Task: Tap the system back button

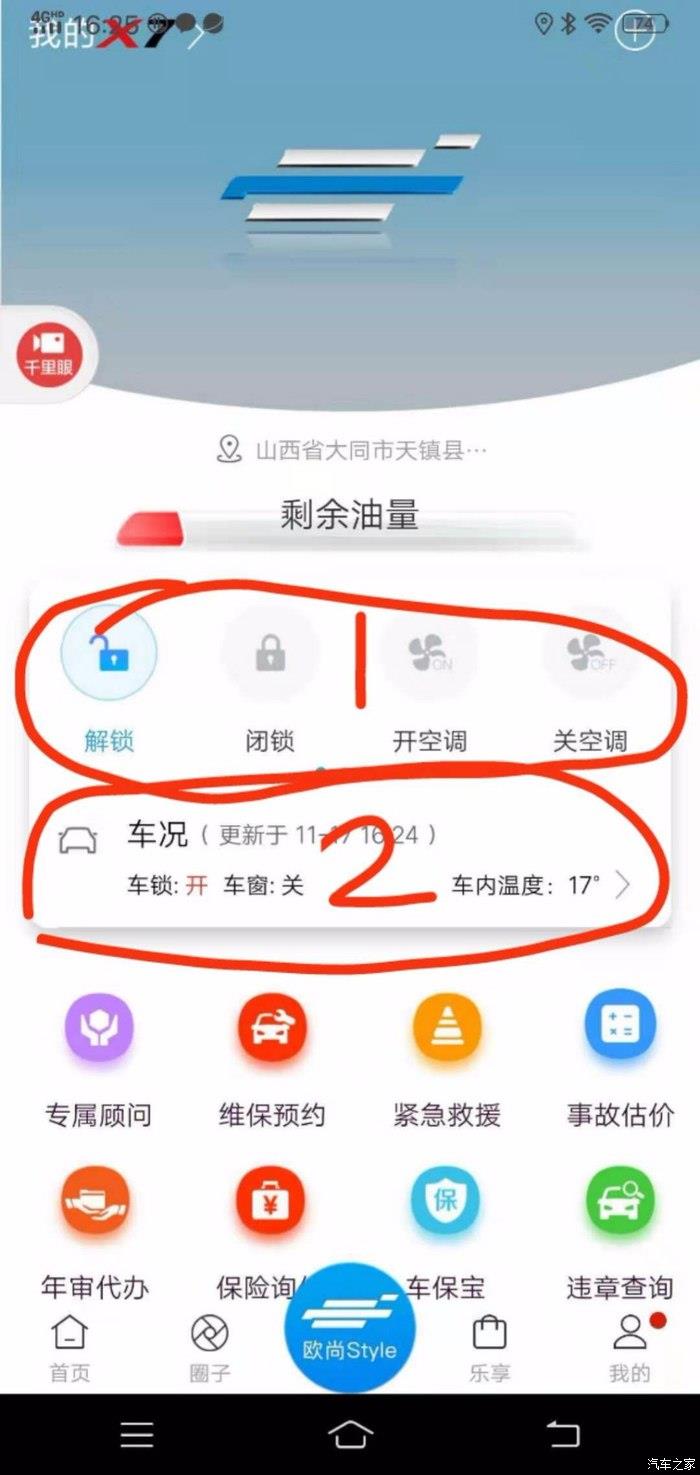Action: pos(563,1435)
